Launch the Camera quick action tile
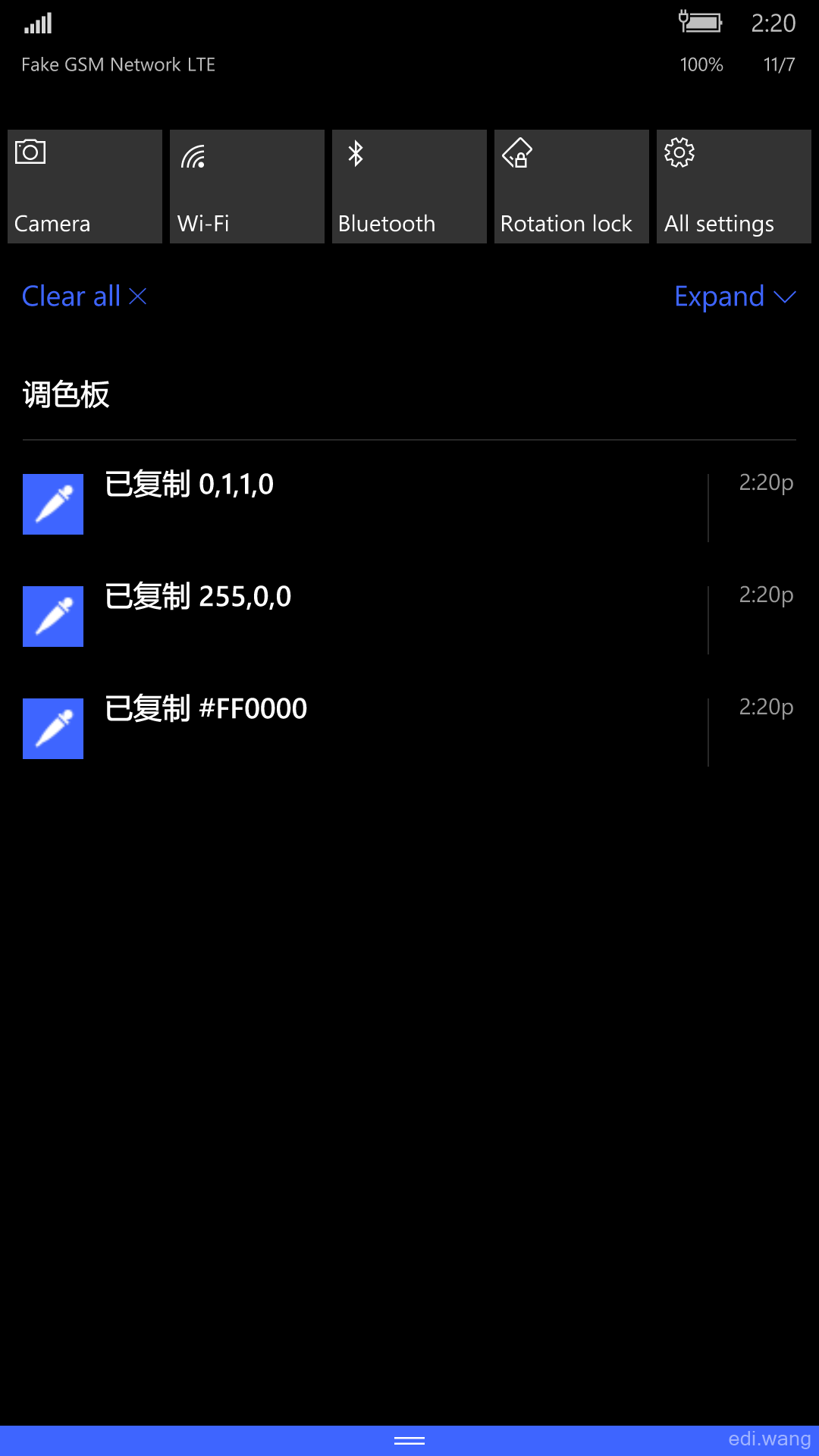This screenshot has width=819, height=1456. coord(85,187)
